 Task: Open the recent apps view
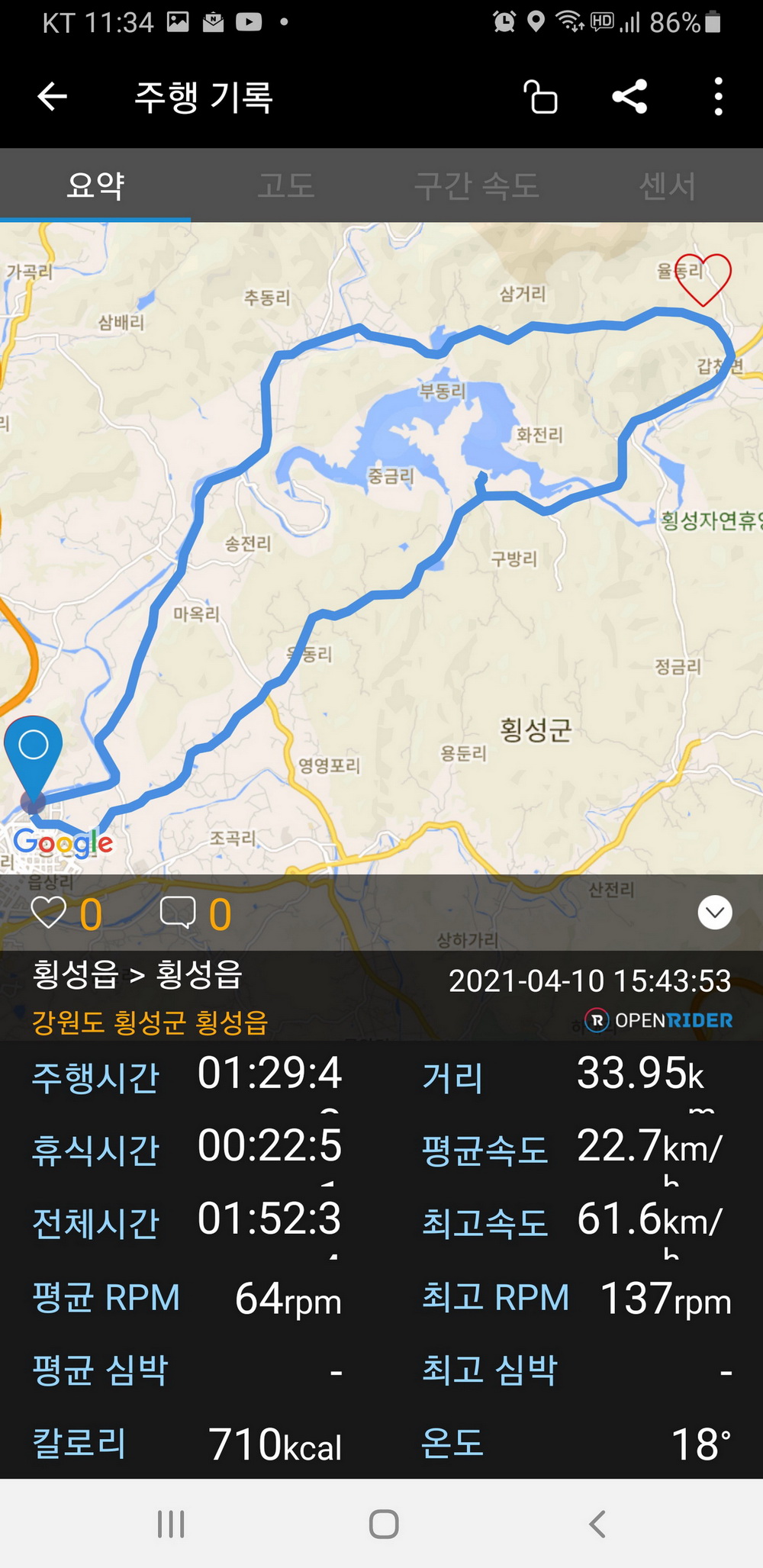(171, 1524)
